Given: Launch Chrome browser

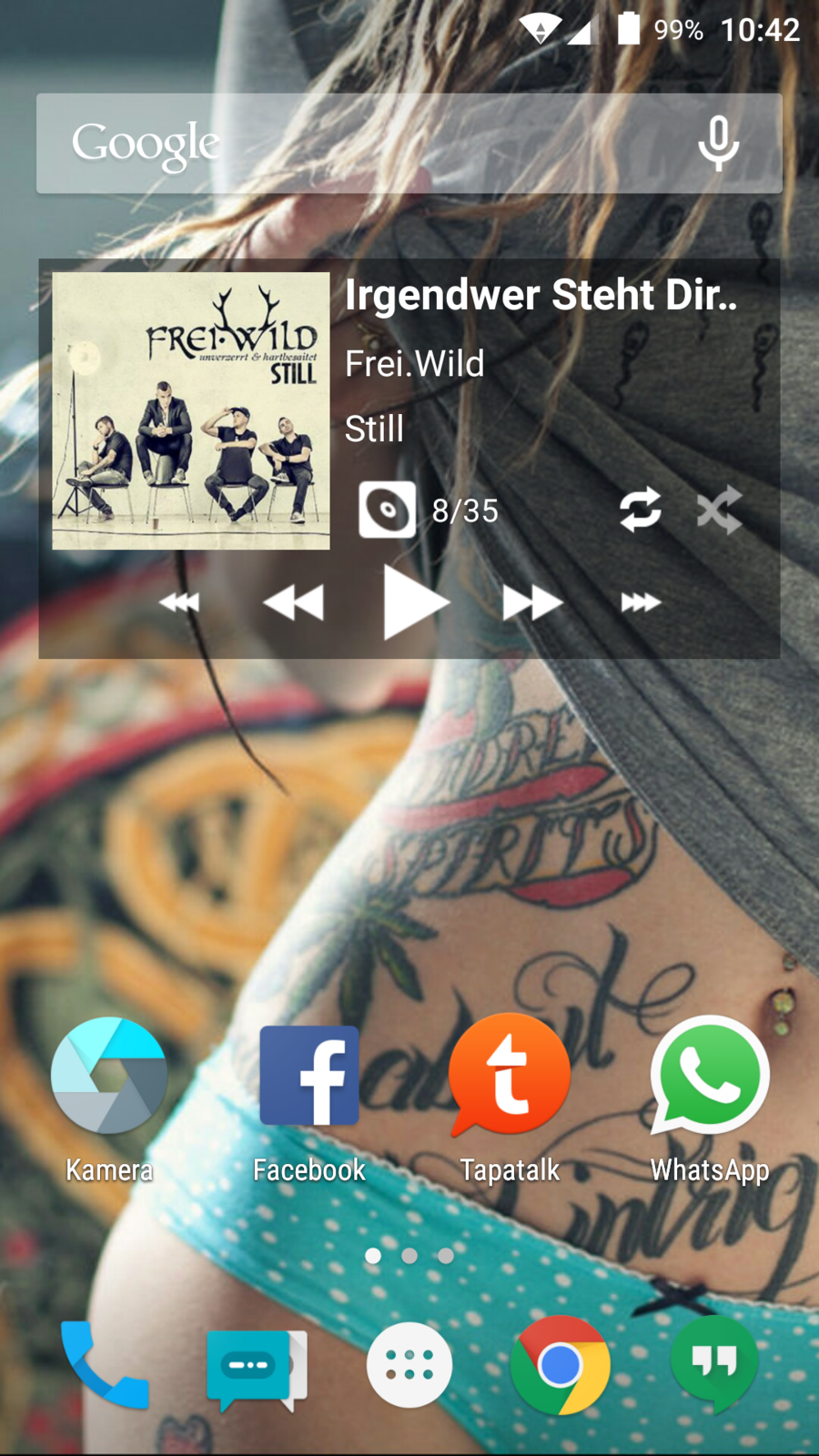Looking at the screenshot, I should coord(560,1365).
